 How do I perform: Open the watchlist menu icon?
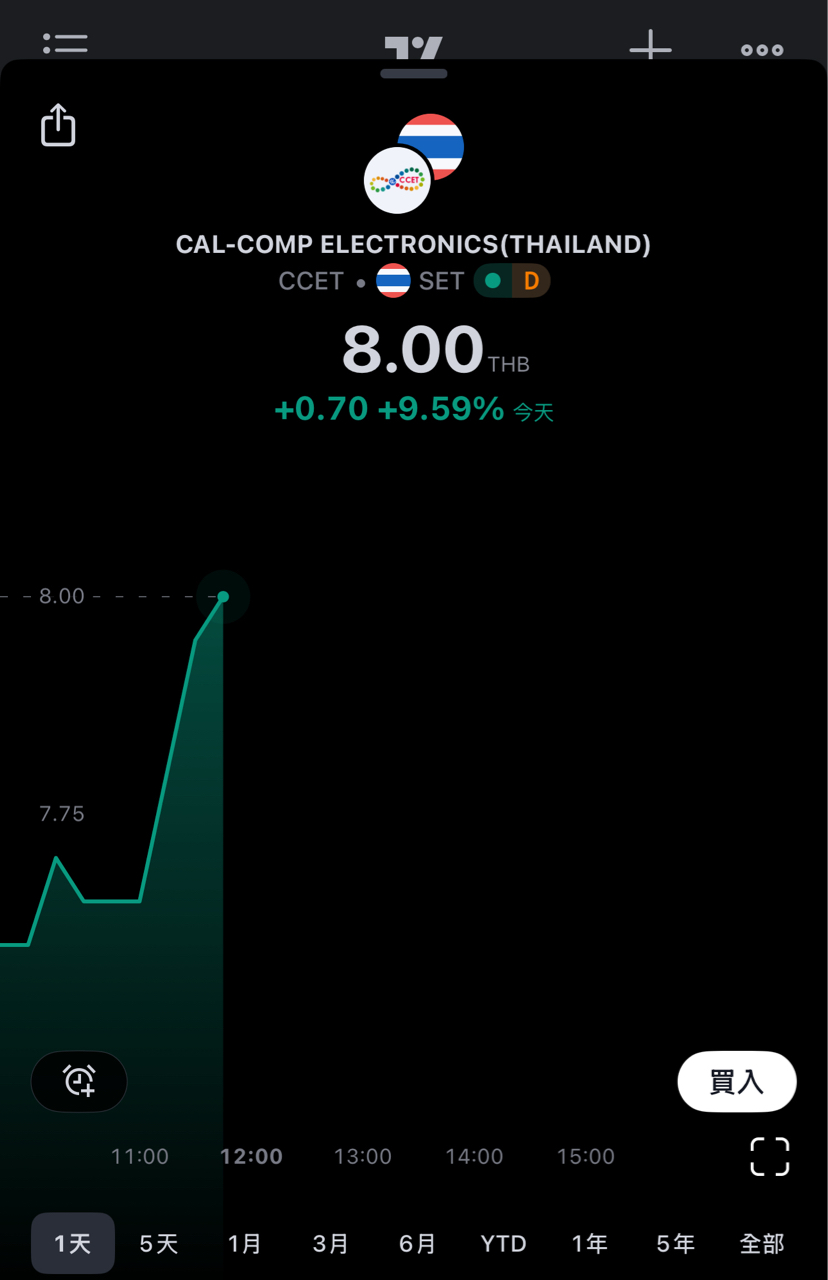65,44
